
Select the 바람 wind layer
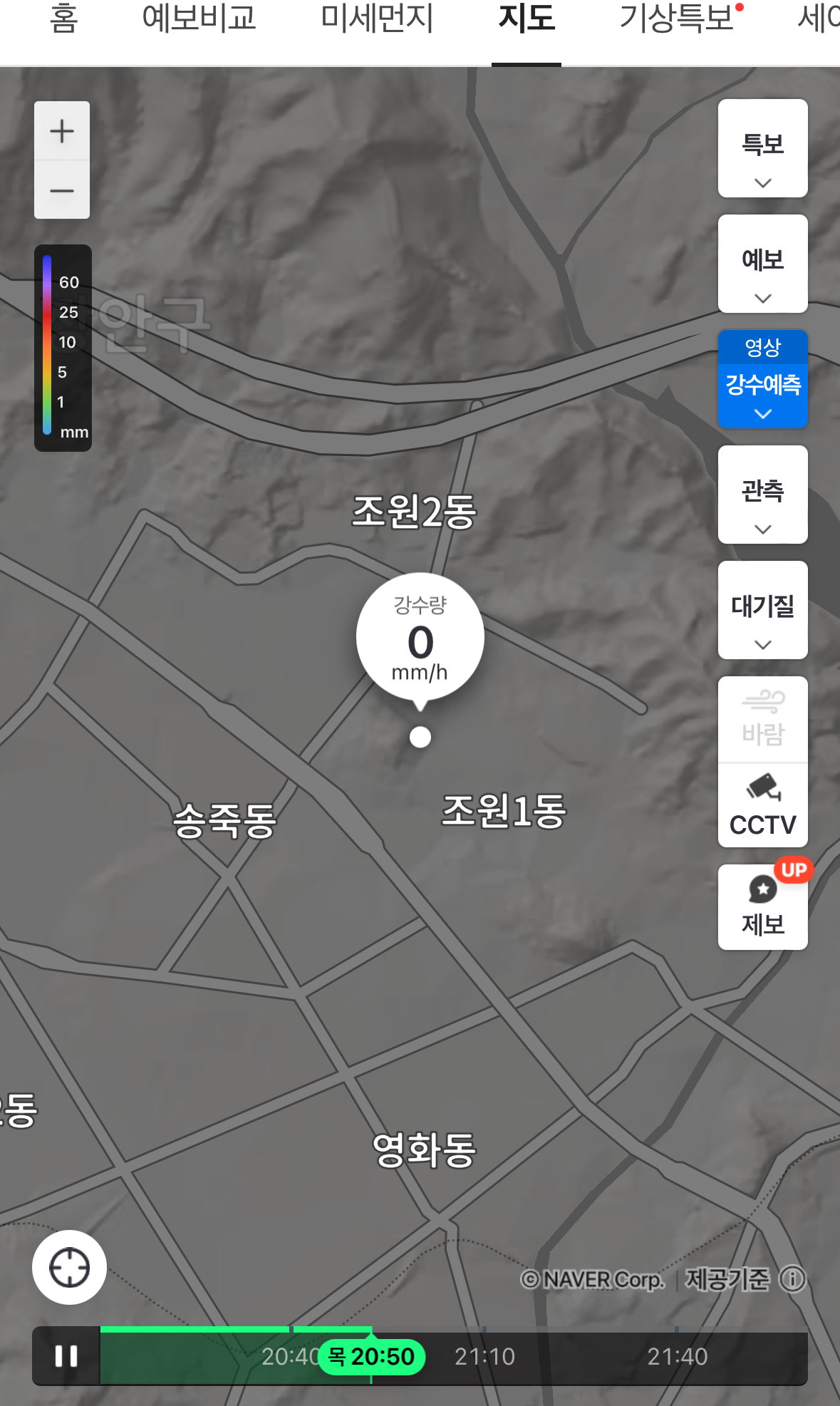[x=762, y=720]
